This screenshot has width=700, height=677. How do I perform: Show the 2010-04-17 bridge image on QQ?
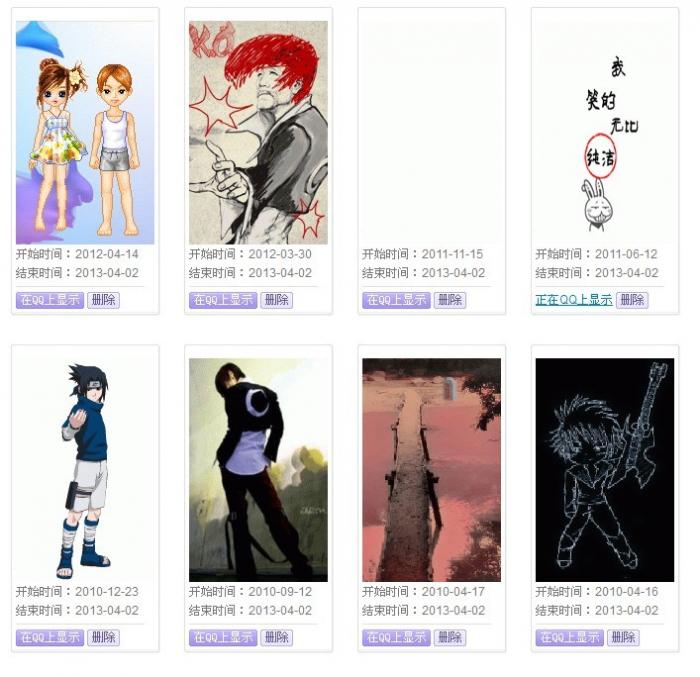(395, 637)
